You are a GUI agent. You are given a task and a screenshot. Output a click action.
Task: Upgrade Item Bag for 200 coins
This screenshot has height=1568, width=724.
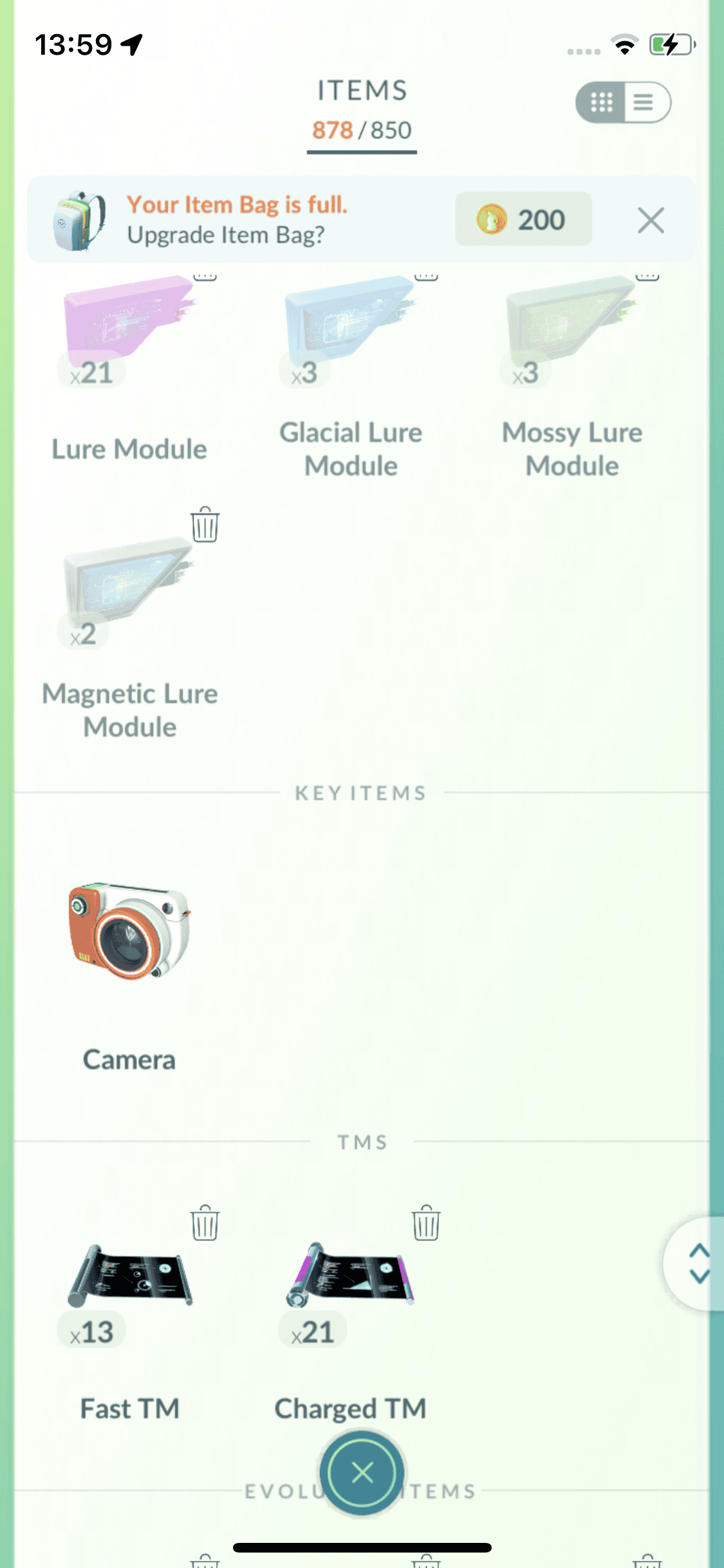click(523, 219)
